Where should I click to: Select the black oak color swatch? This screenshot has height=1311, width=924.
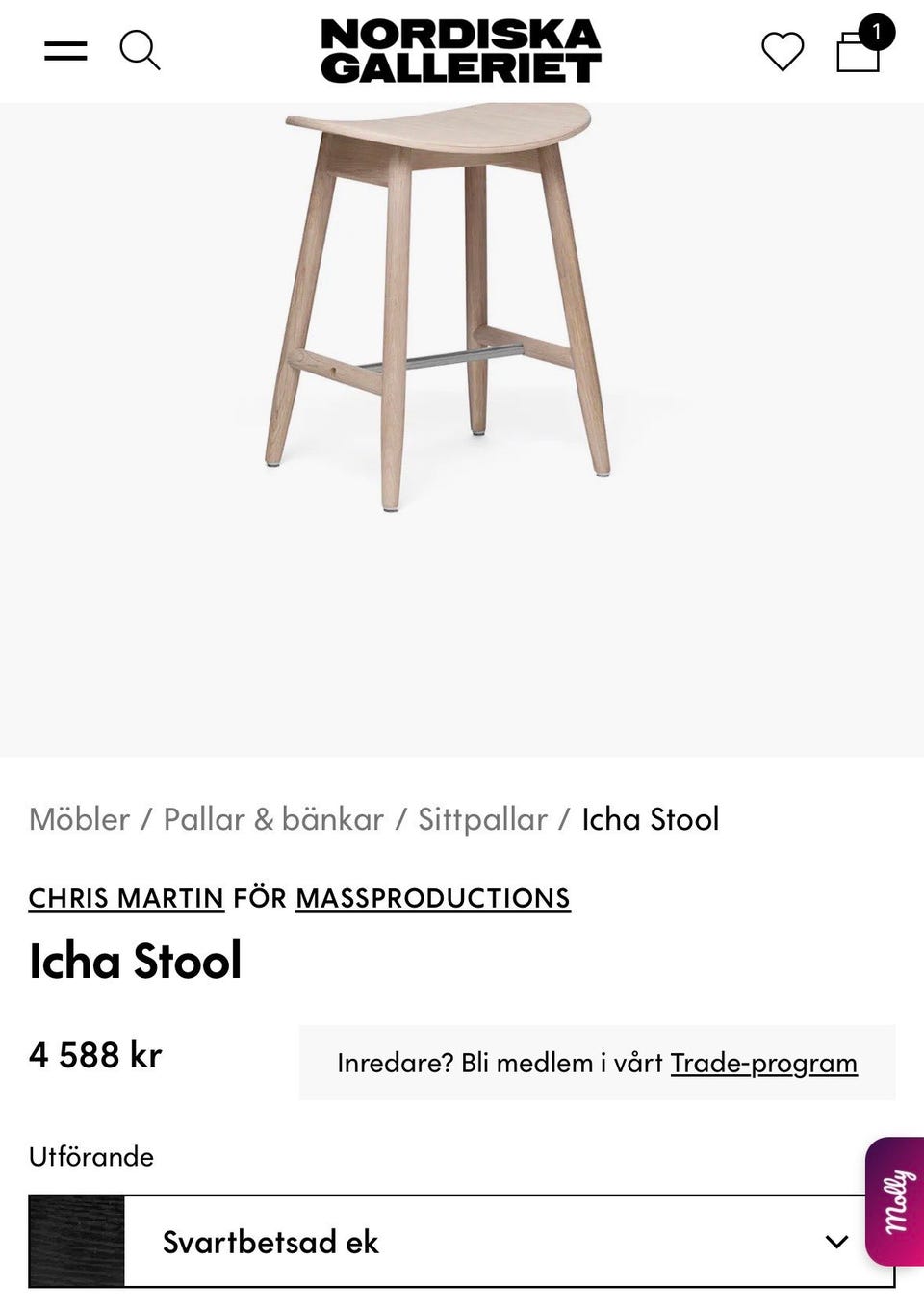click(x=74, y=1242)
